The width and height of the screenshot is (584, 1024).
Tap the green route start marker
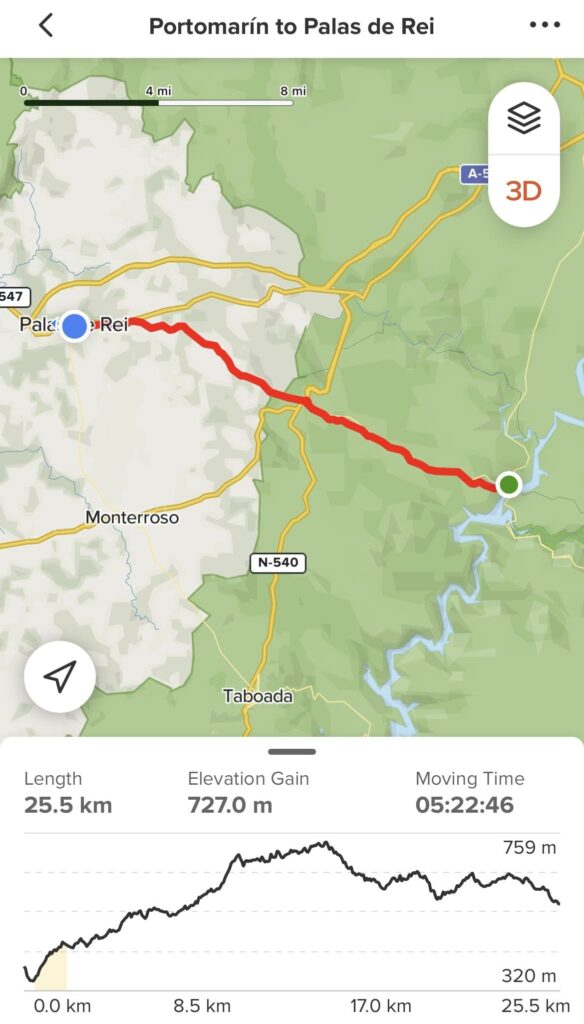point(508,485)
